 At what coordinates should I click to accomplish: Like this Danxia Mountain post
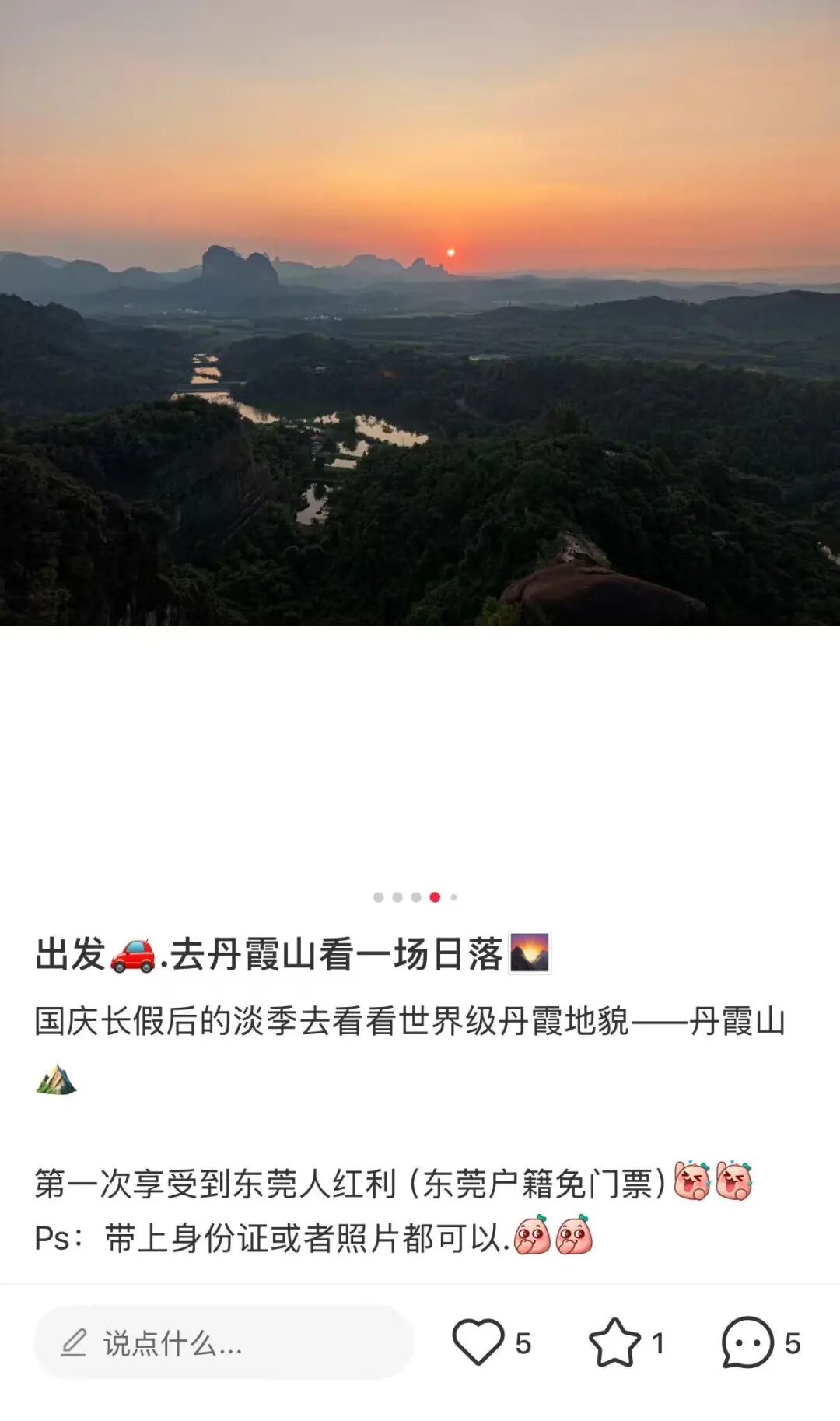tap(478, 1342)
